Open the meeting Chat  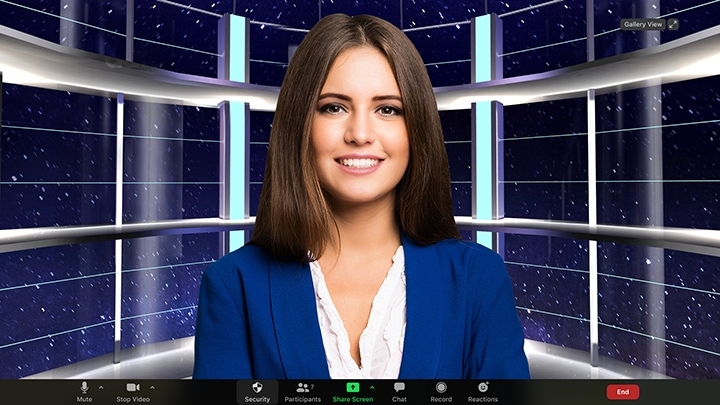coord(399,391)
